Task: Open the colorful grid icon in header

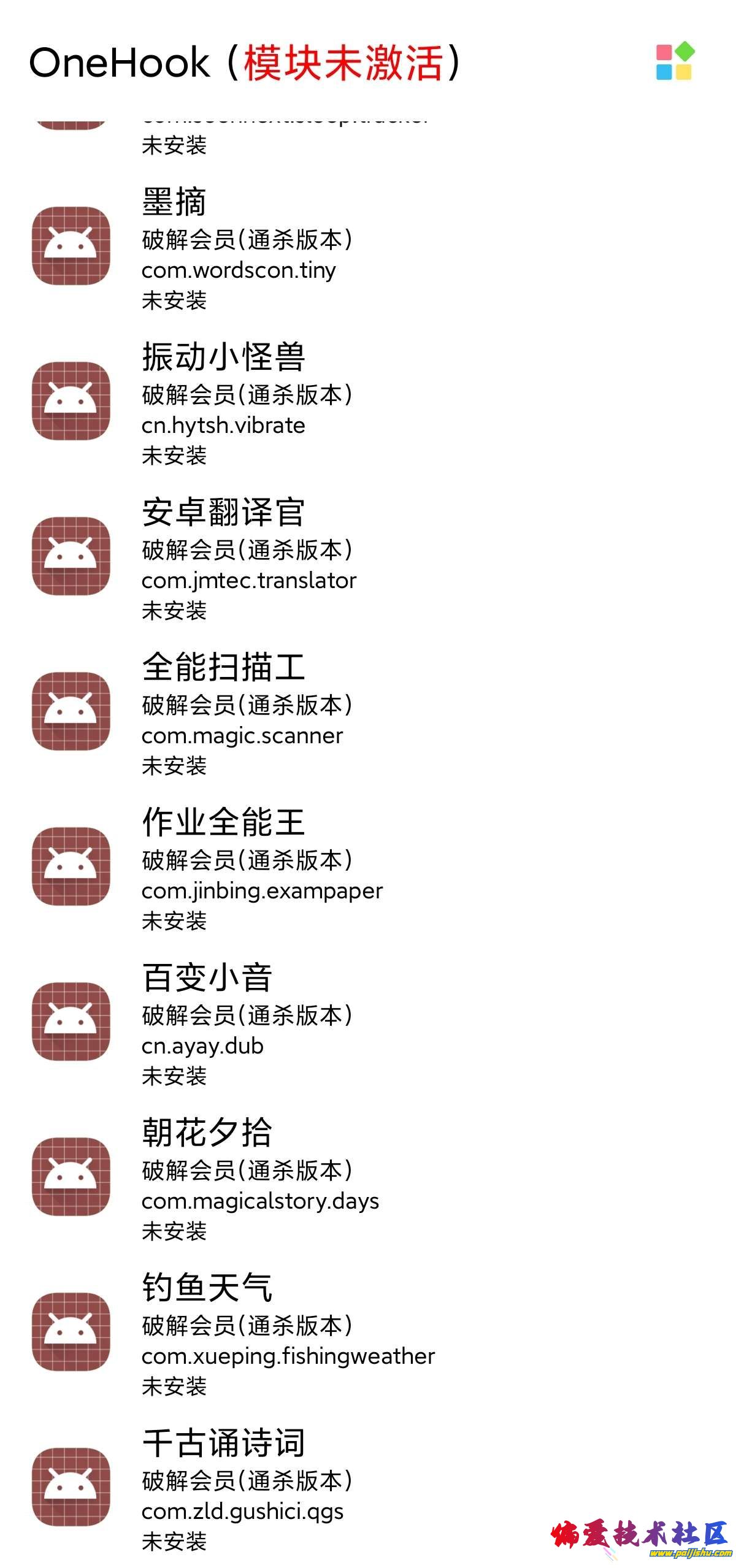Action: tap(675, 61)
